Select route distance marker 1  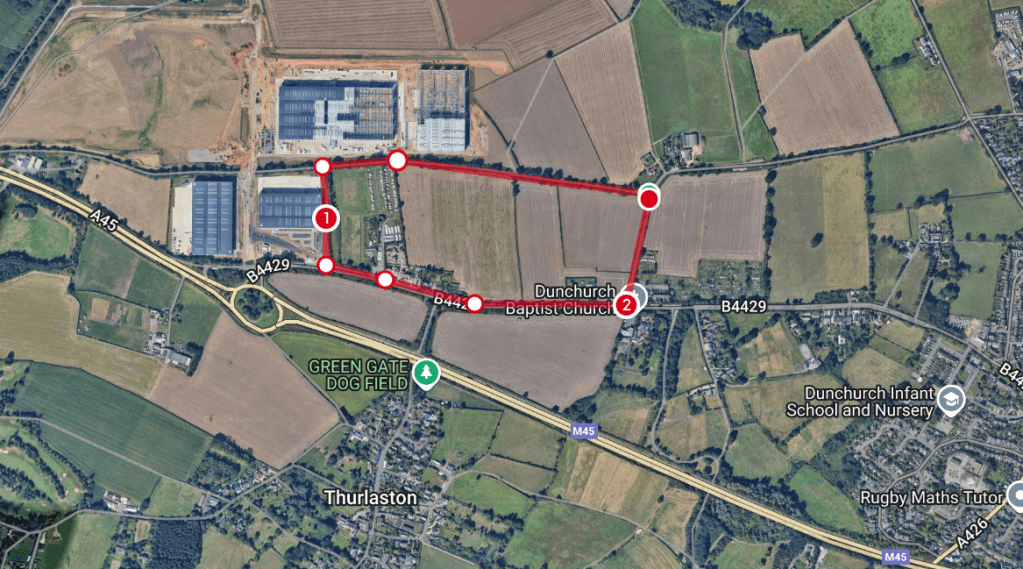pos(325,217)
